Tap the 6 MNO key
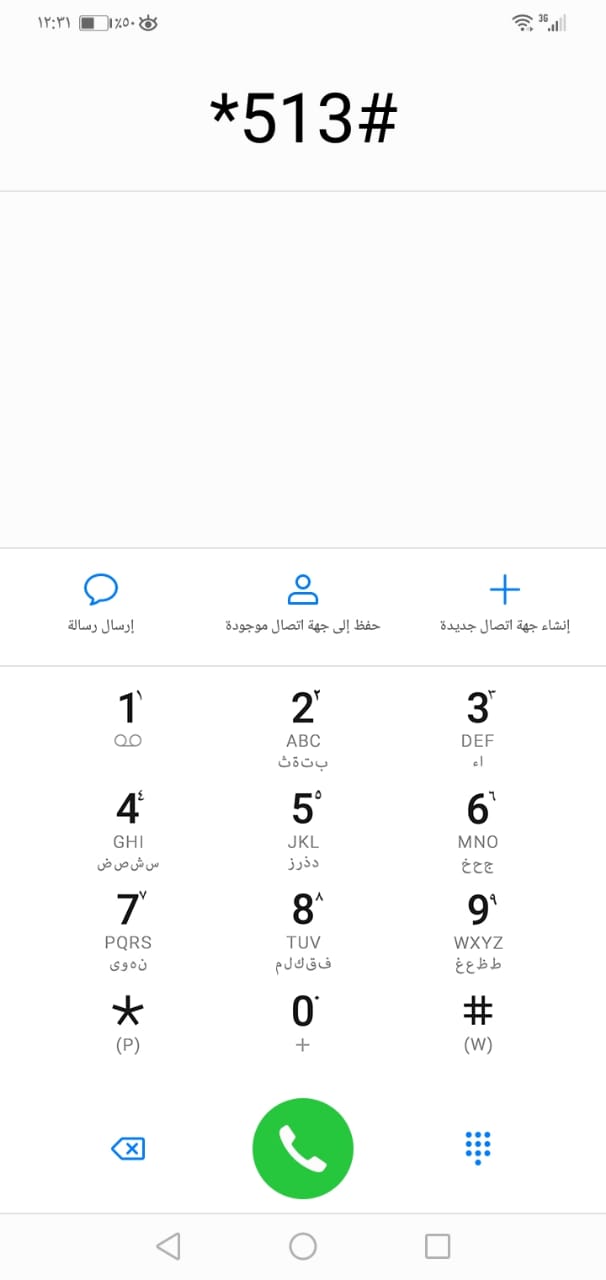606x1280 pixels. [478, 820]
